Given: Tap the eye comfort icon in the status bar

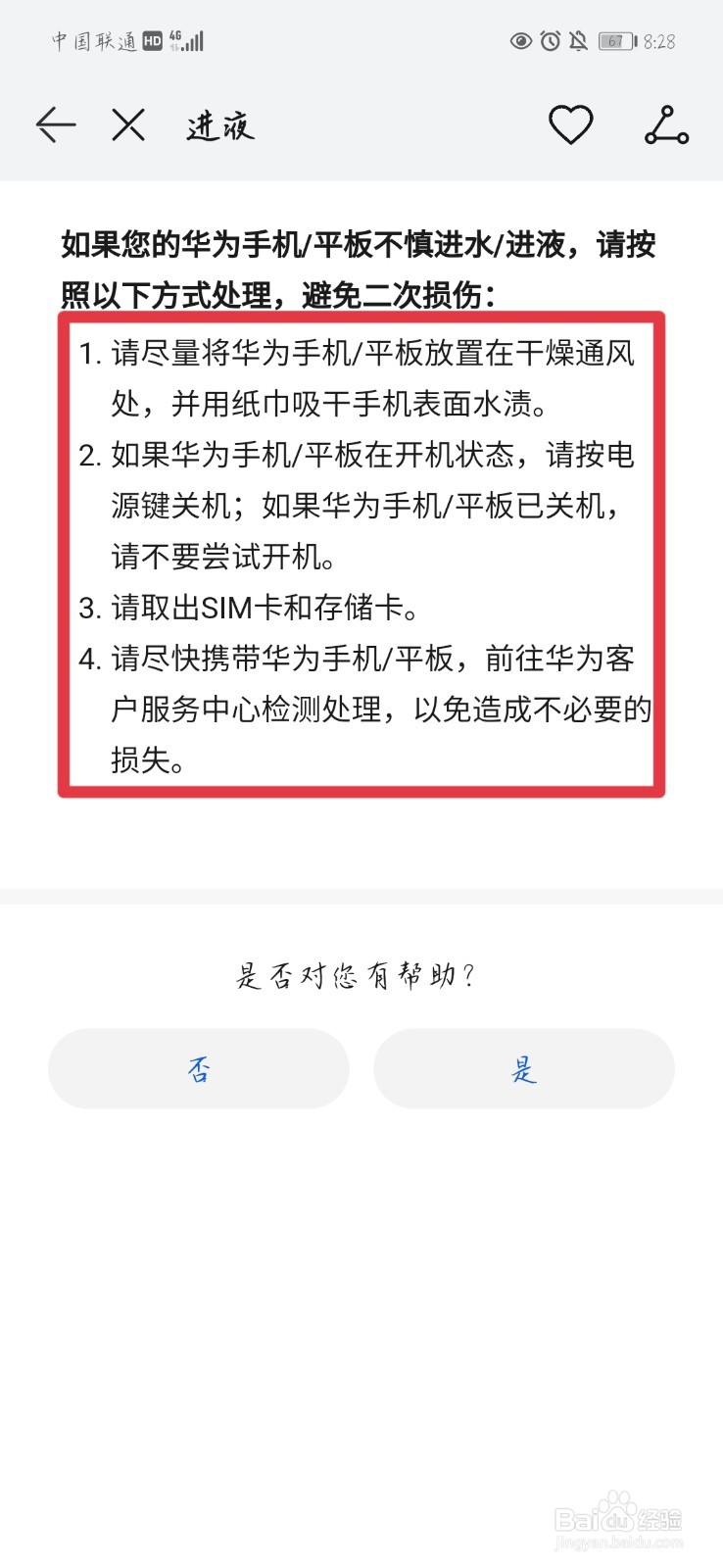Looking at the screenshot, I should click(x=518, y=41).
